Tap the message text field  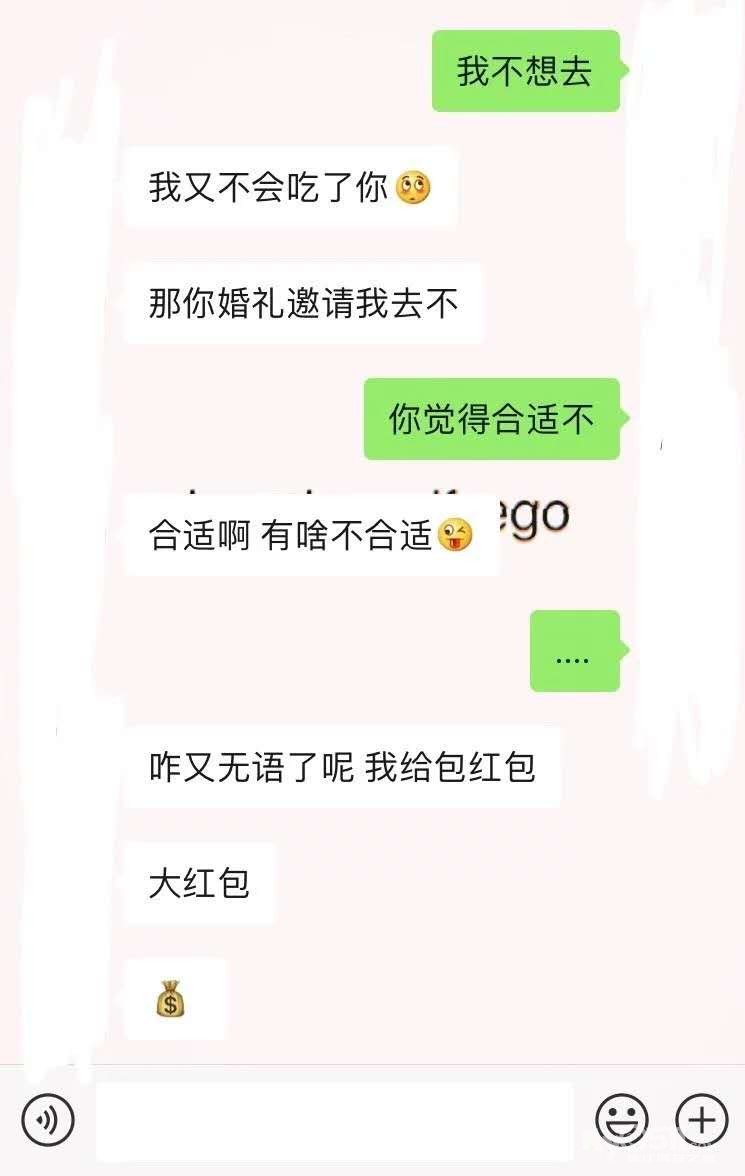click(335, 1122)
